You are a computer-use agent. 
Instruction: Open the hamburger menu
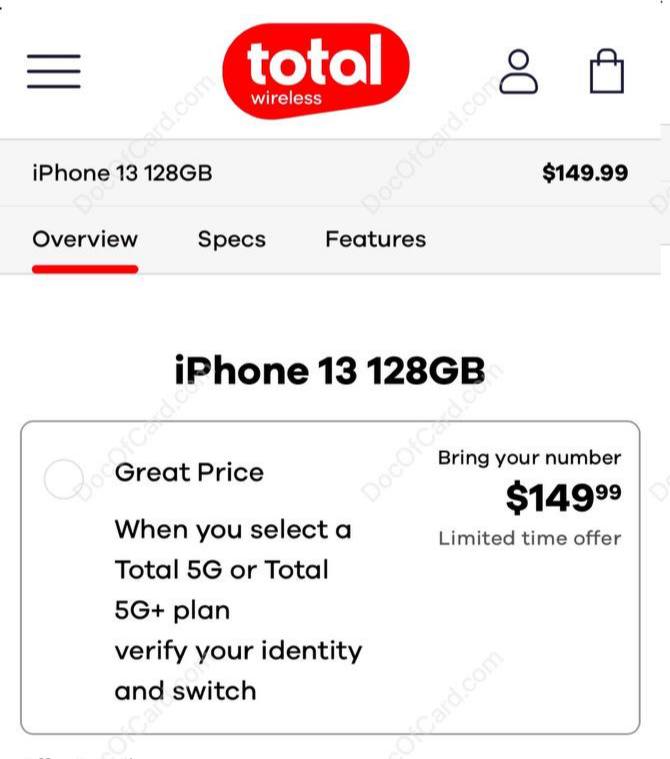[x=54, y=71]
